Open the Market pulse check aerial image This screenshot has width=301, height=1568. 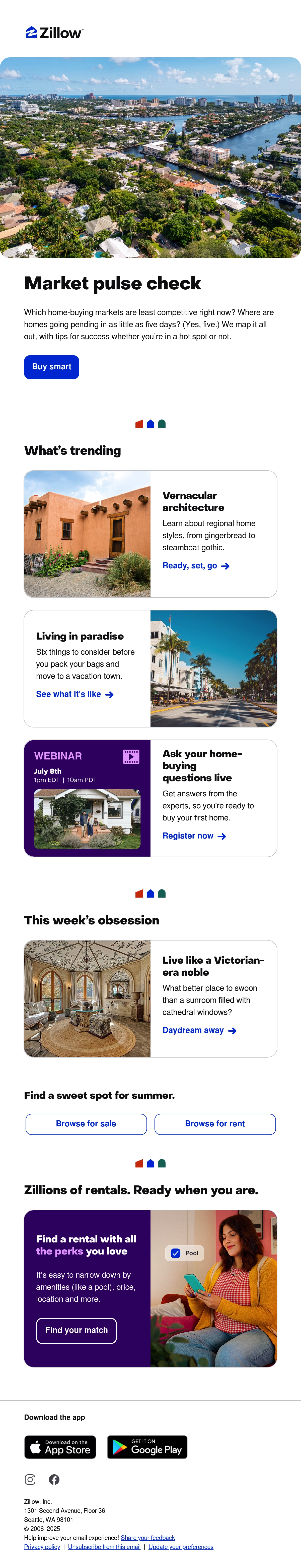(x=150, y=158)
